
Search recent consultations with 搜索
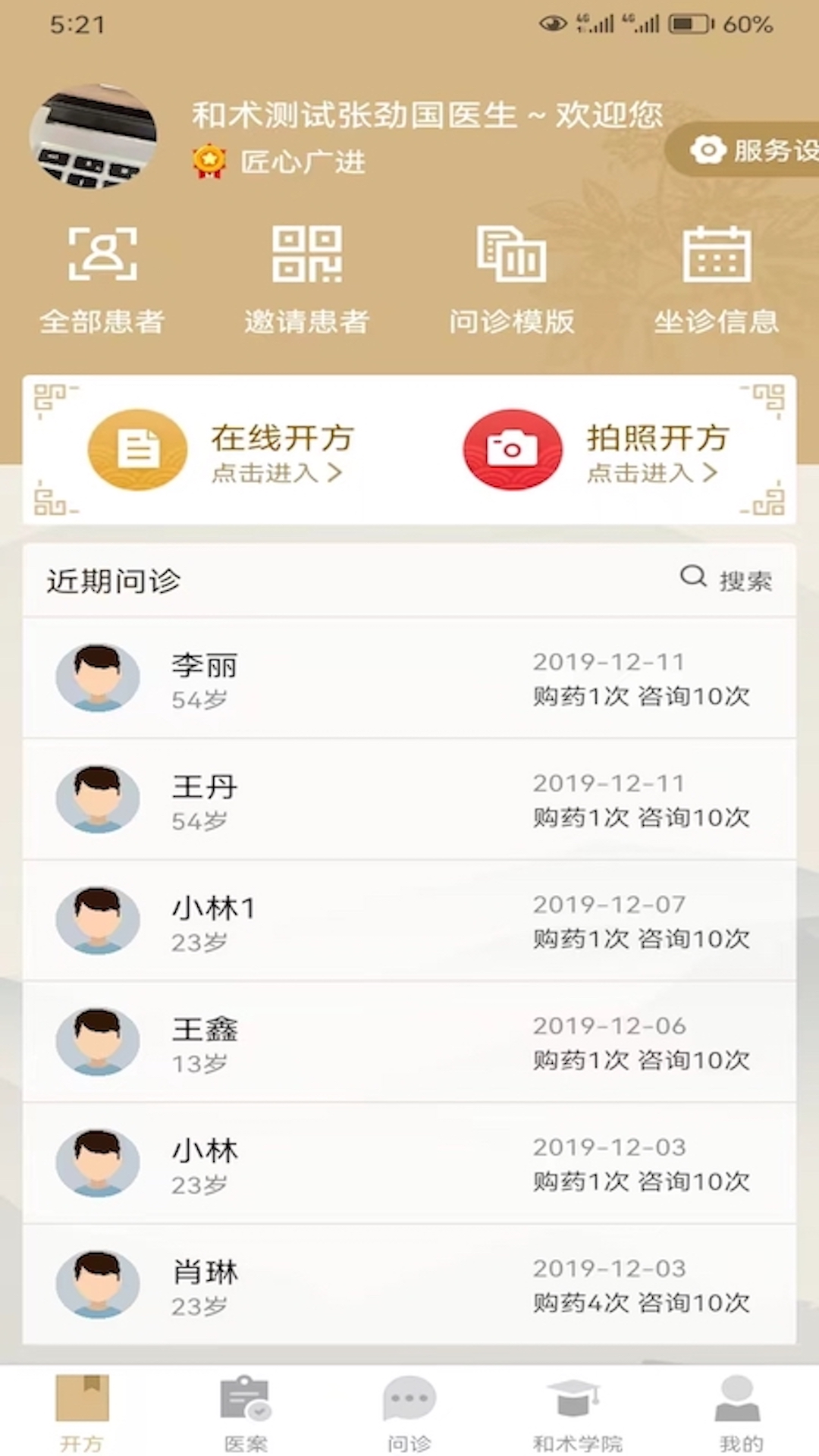(726, 580)
